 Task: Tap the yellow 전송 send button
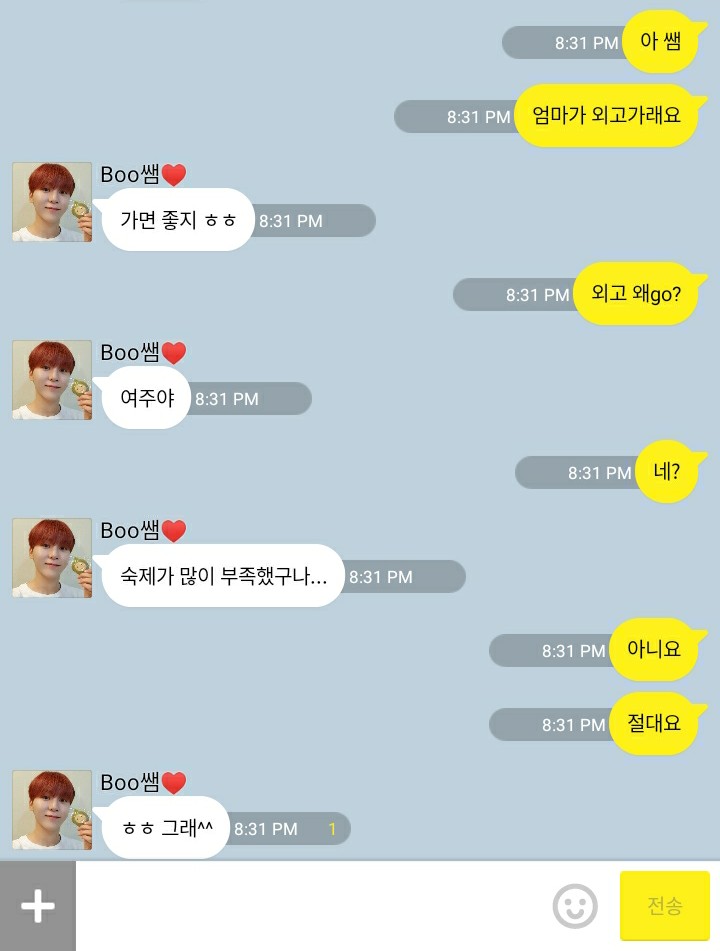[x=664, y=906]
